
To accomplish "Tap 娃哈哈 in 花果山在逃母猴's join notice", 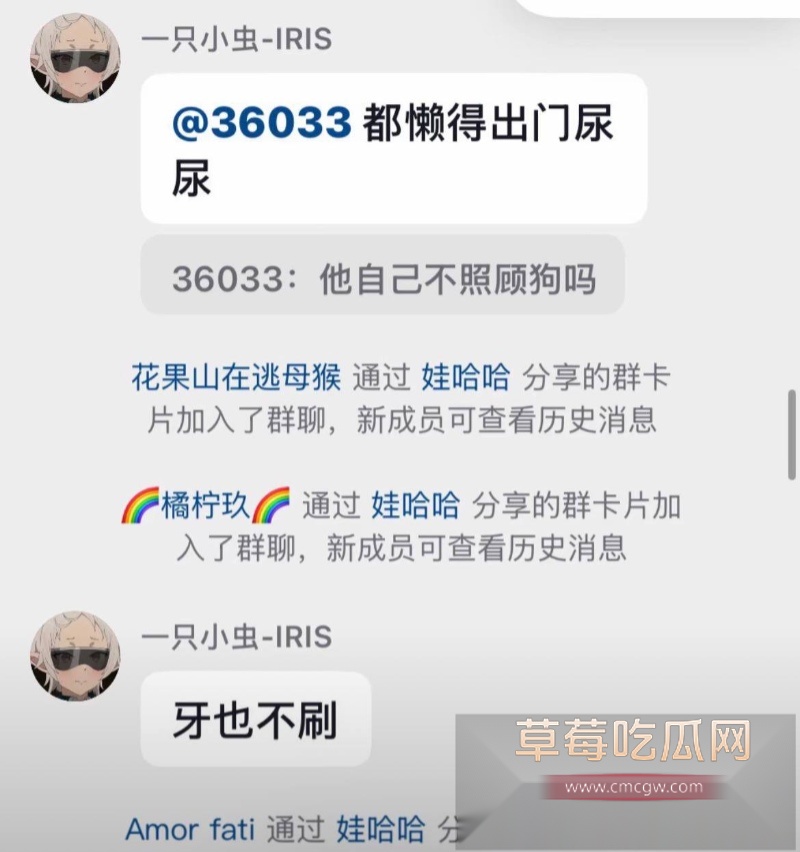I will (465, 378).
